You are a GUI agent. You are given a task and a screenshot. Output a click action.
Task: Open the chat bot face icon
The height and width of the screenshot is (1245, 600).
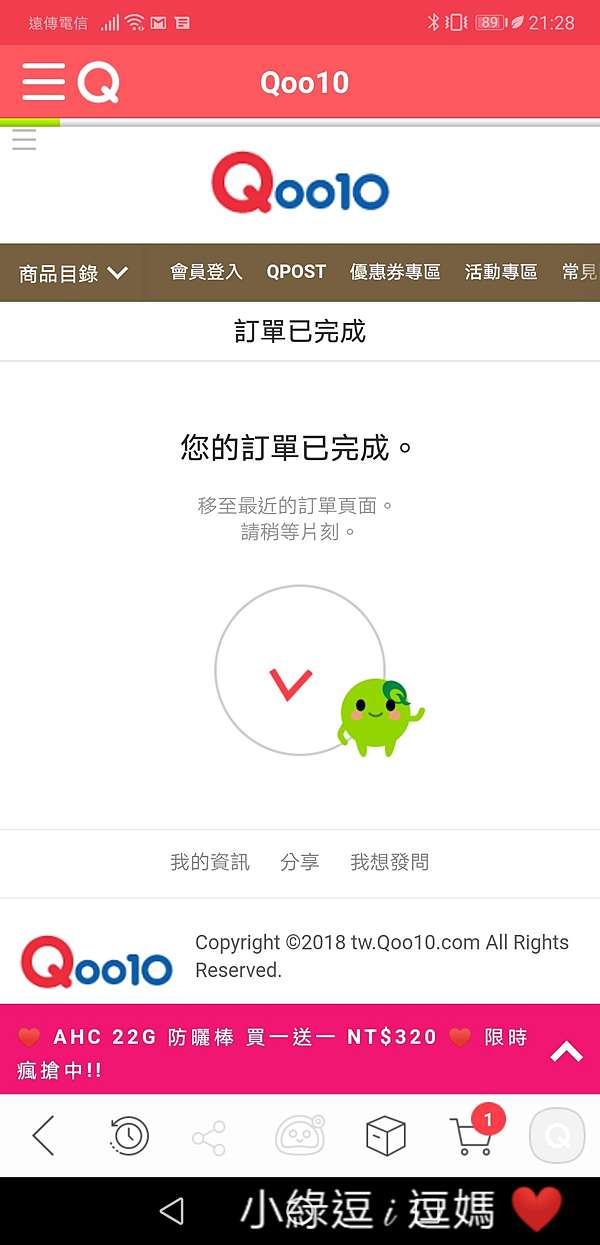tap(301, 1135)
